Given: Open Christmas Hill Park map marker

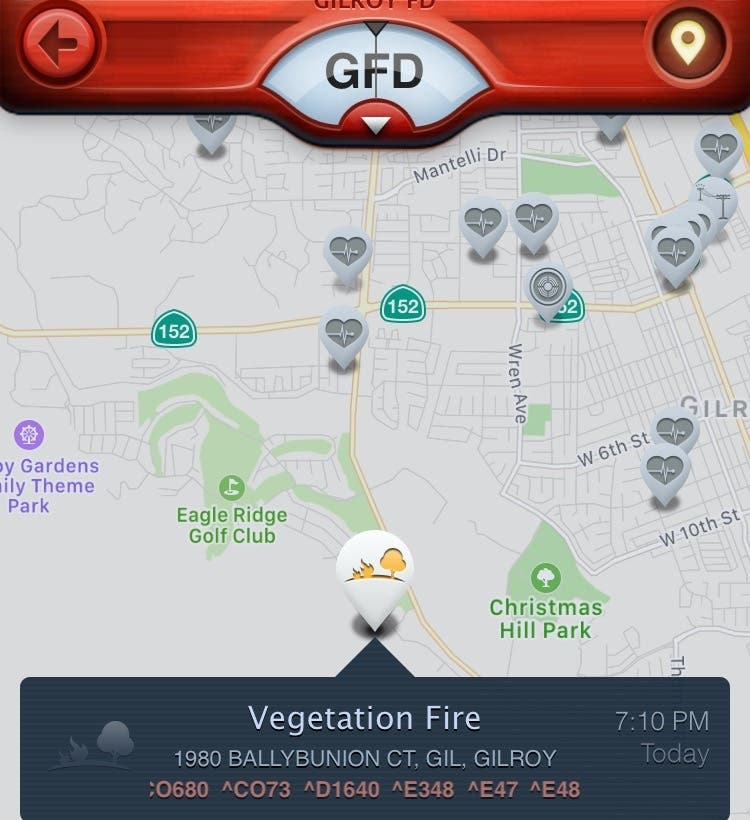Looking at the screenshot, I should (545, 578).
